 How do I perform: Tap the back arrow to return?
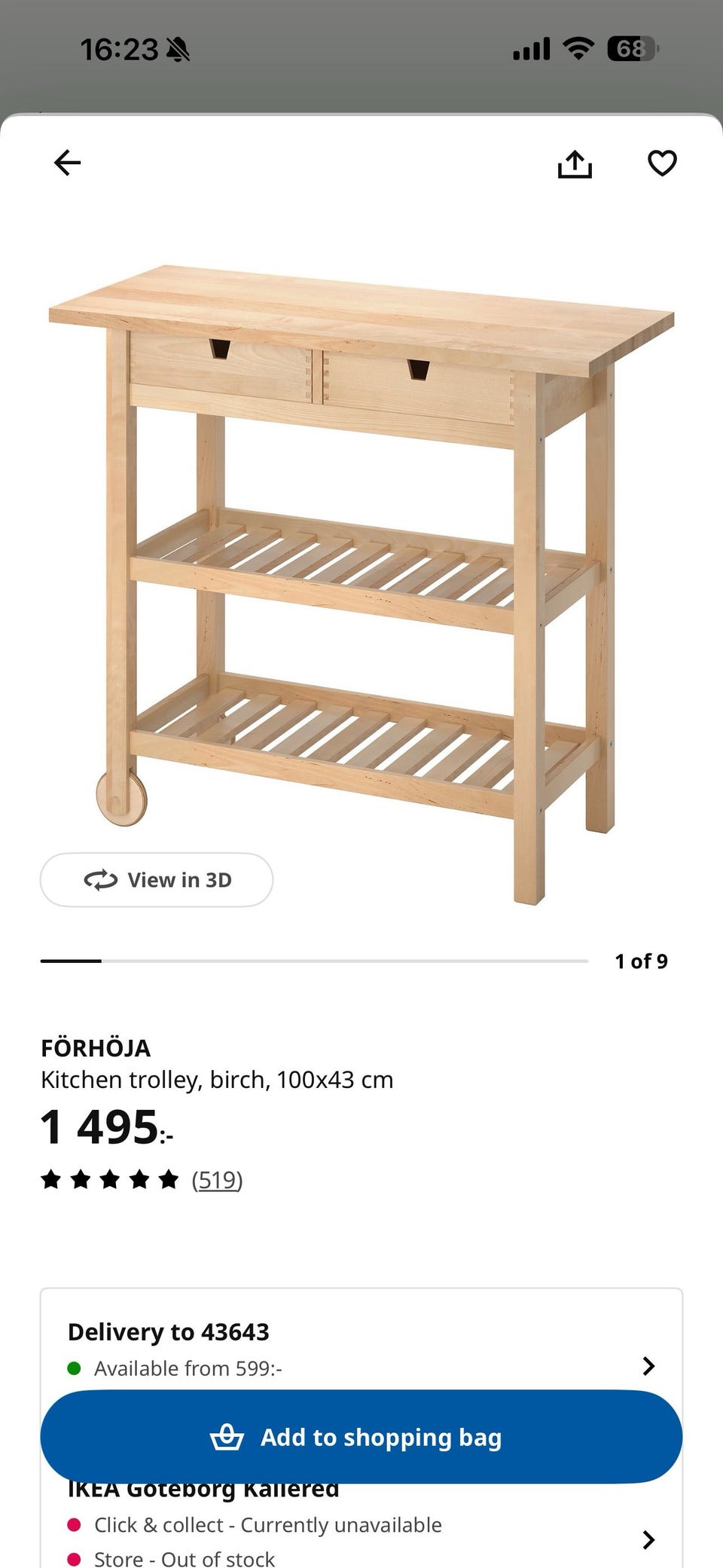click(x=67, y=162)
